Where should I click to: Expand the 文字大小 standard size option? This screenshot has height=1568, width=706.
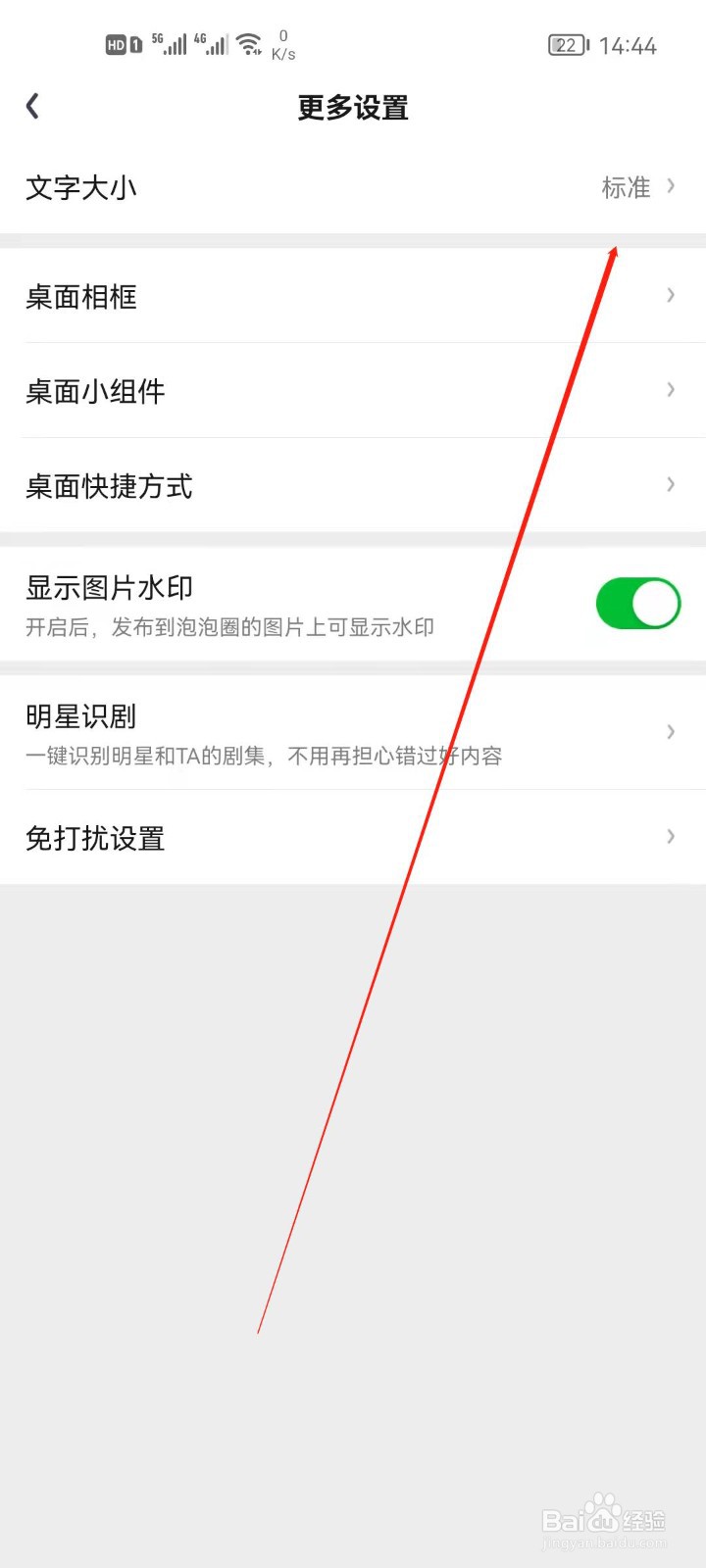pos(671,186)
